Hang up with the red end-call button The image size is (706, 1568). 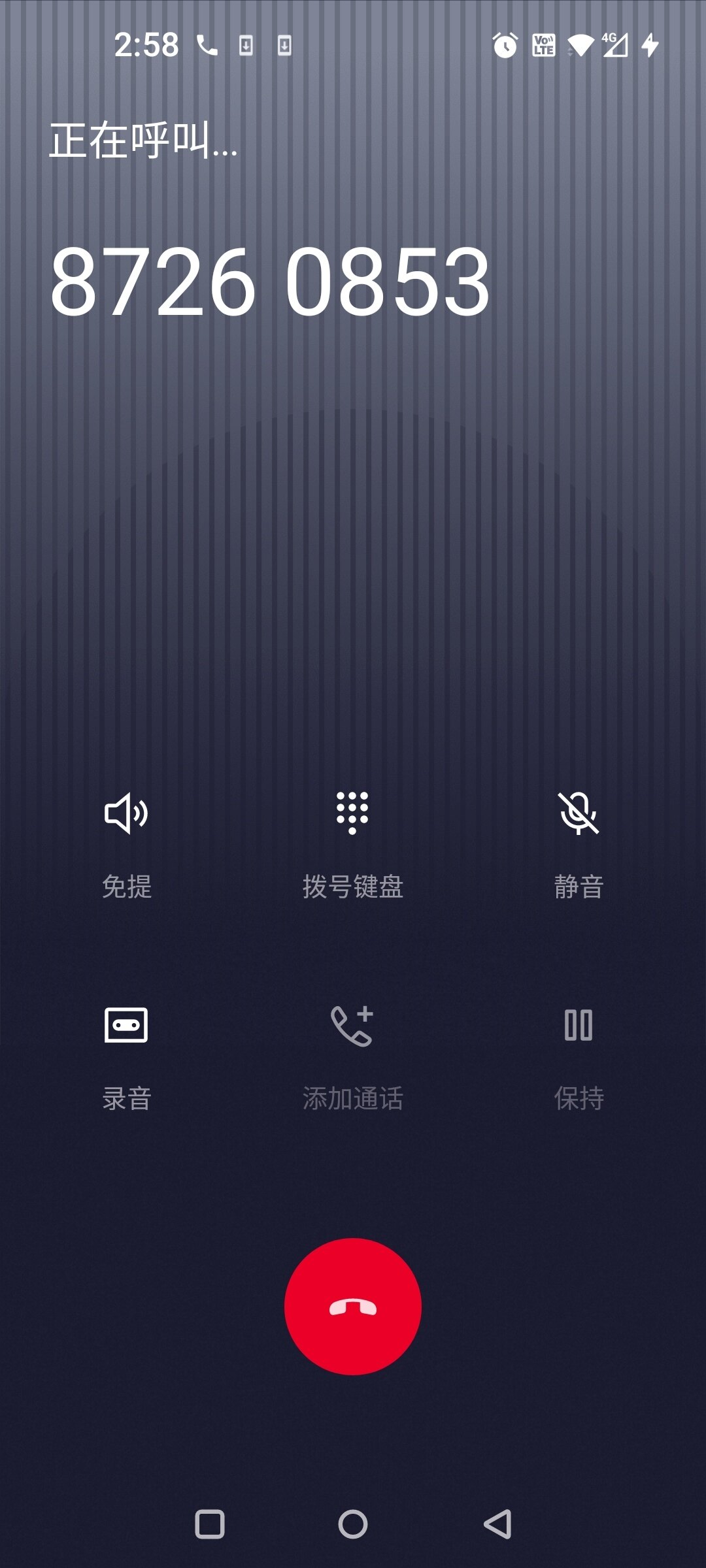tap(353, 1307)
